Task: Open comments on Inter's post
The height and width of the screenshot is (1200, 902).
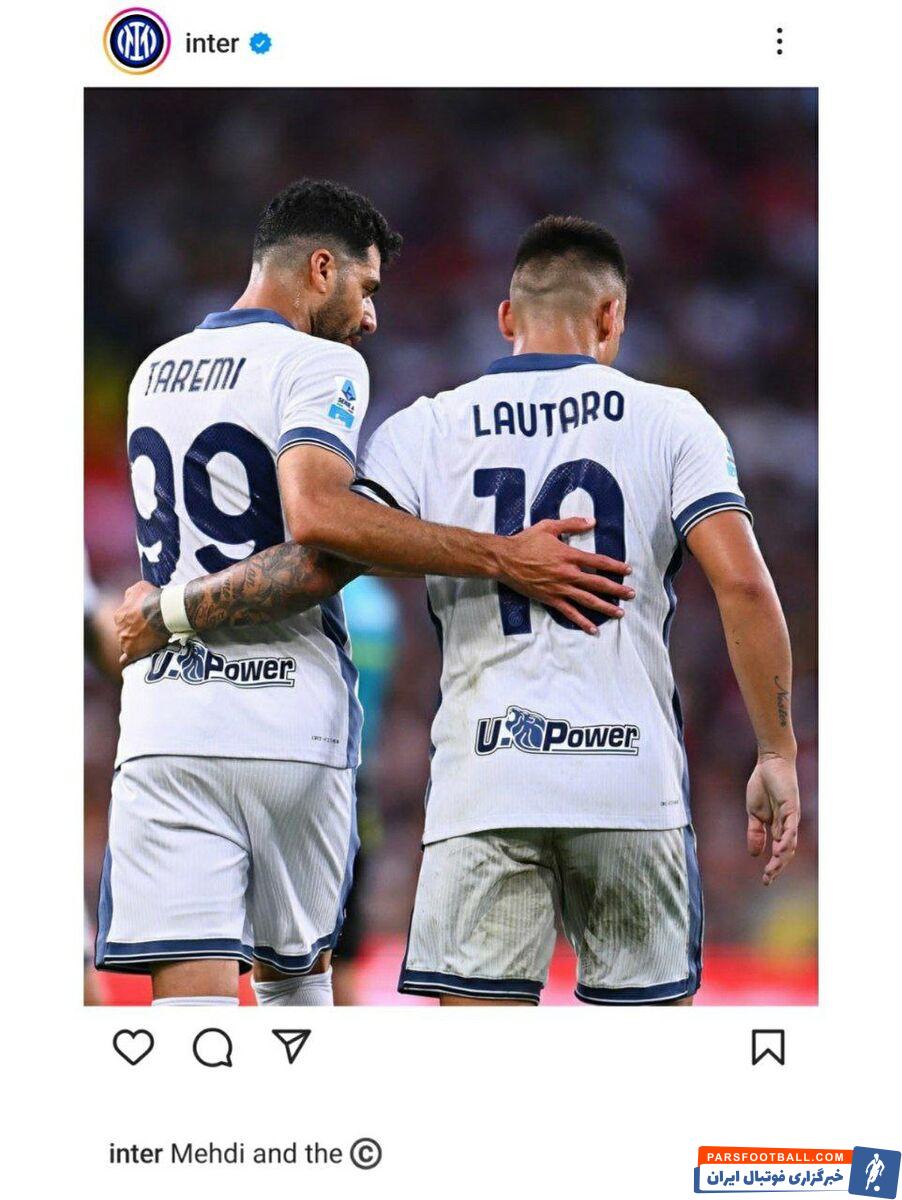Action: tap(212, 1047)
